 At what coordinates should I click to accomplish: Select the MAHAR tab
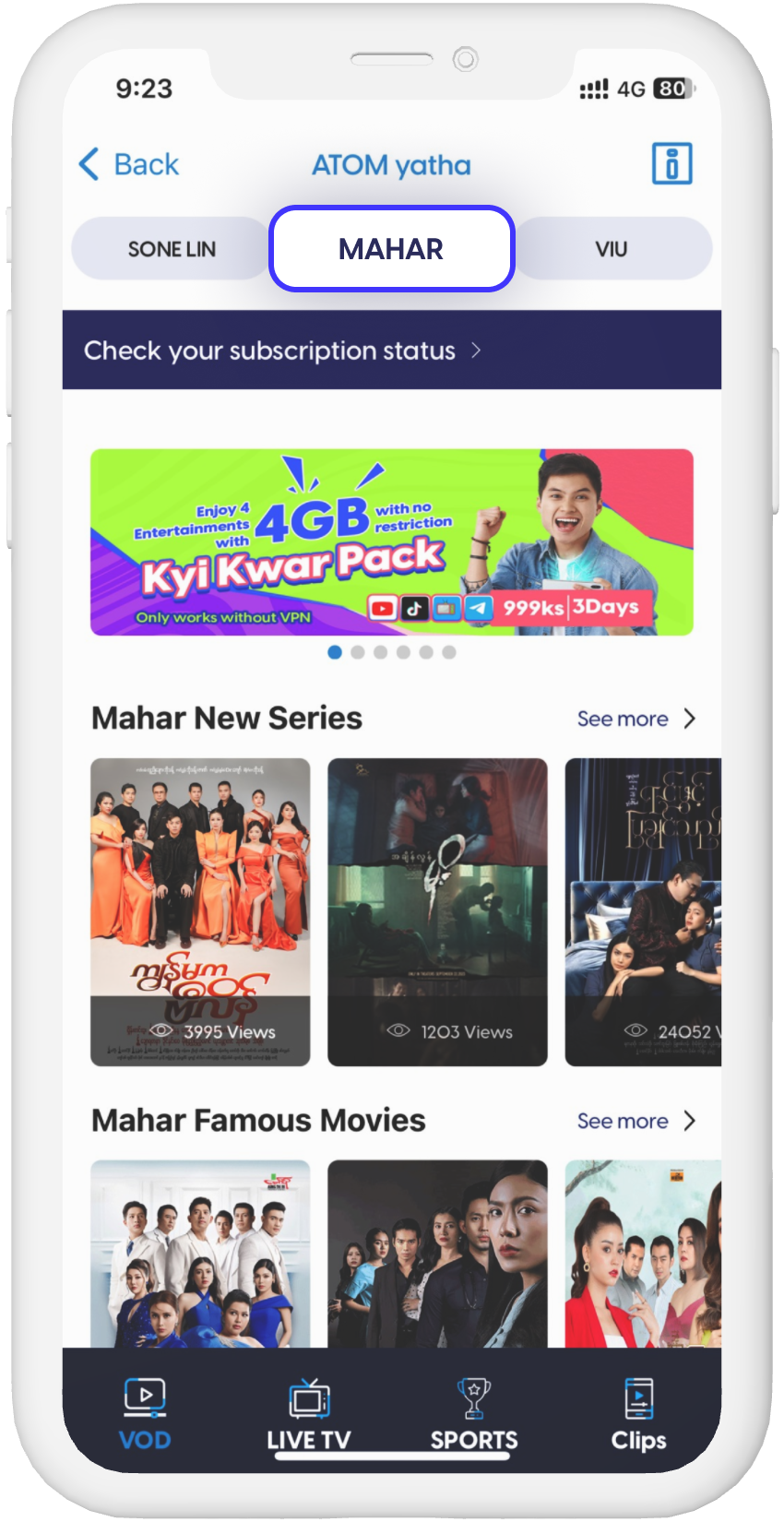pos(391,249)
